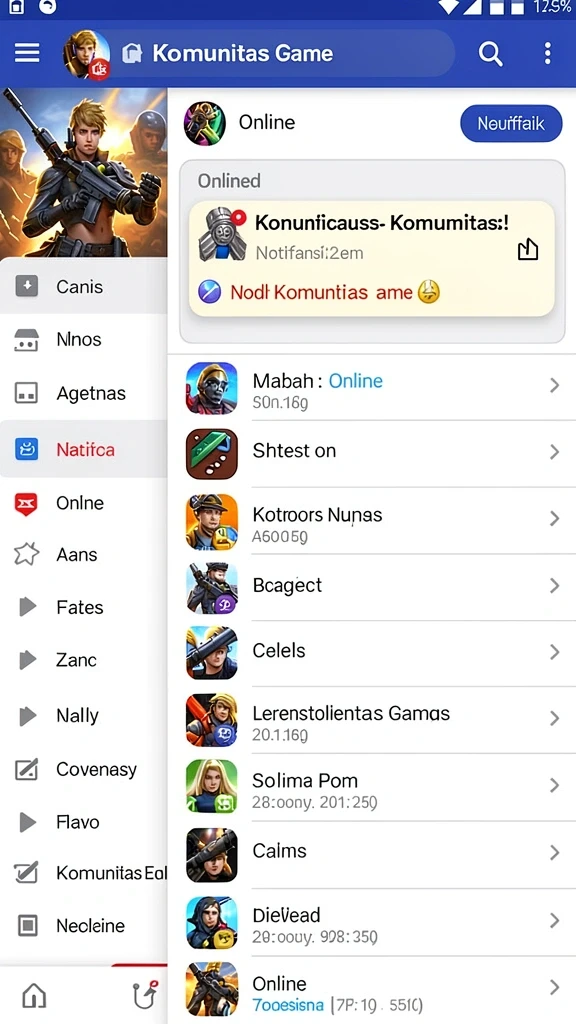
Task: Go to Canis in the sidebar
Action: (84, 286)
